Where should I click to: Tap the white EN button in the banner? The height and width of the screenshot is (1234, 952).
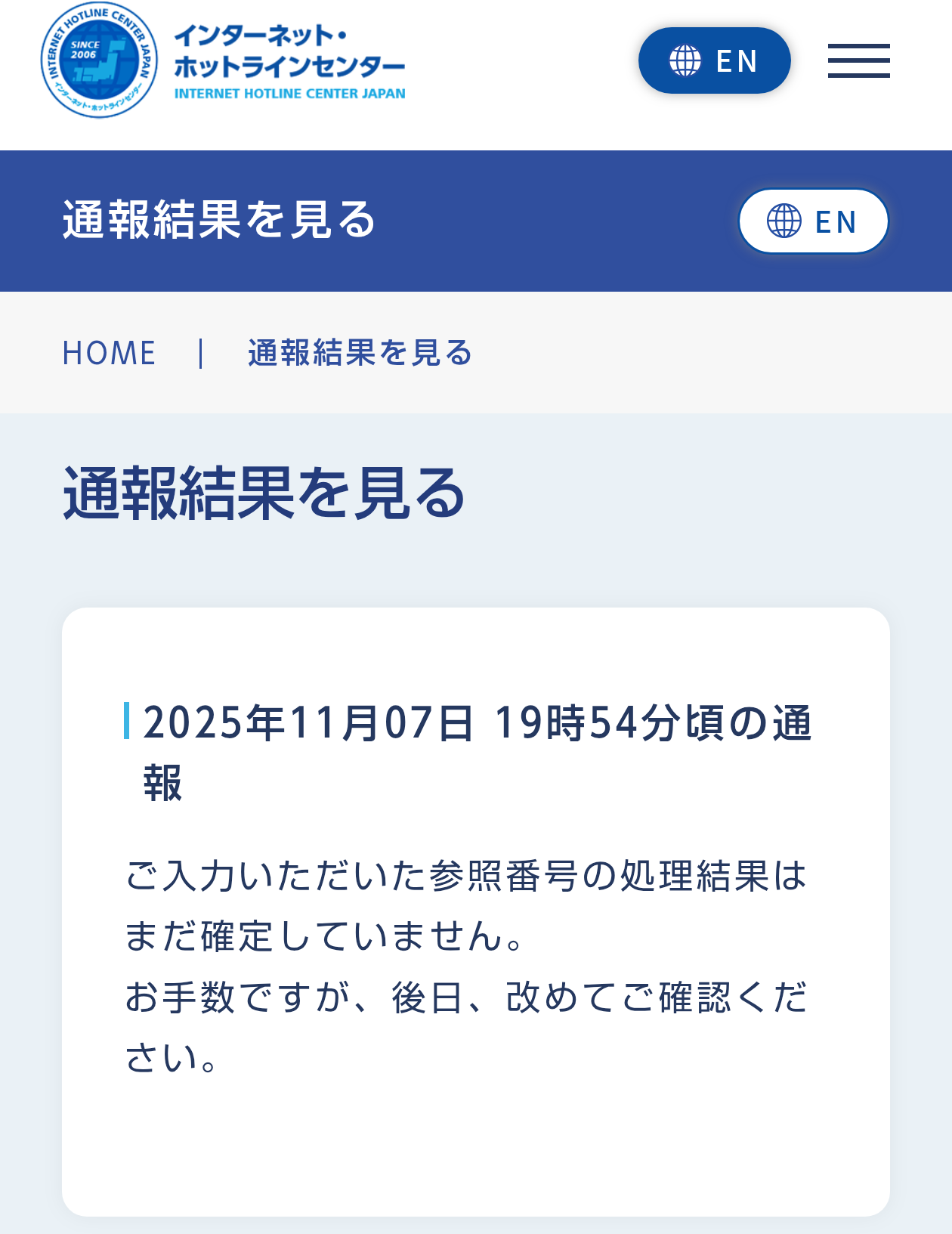813,221
